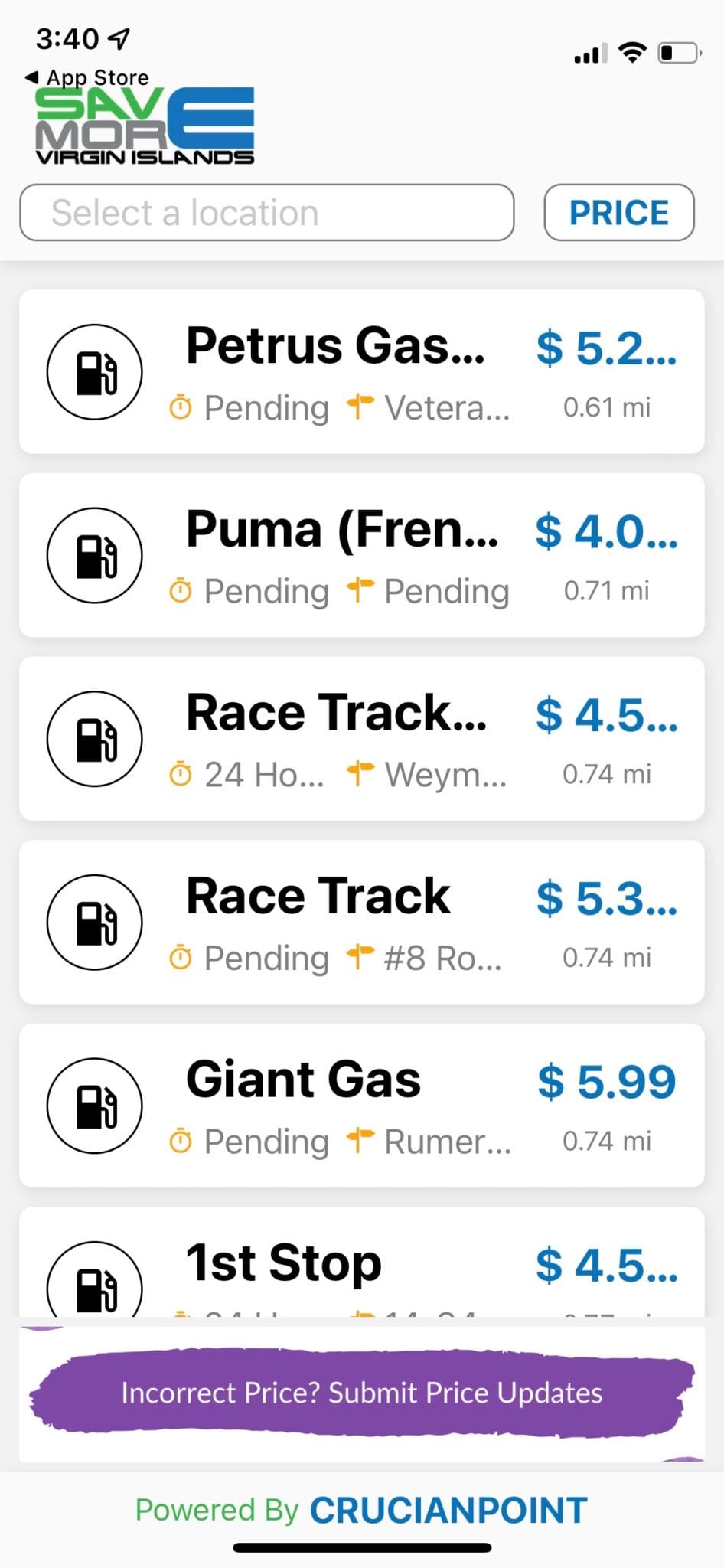Open the Race Track 24 Hours card
This screenshot has height=1568, width=724.
click(361, 739)
